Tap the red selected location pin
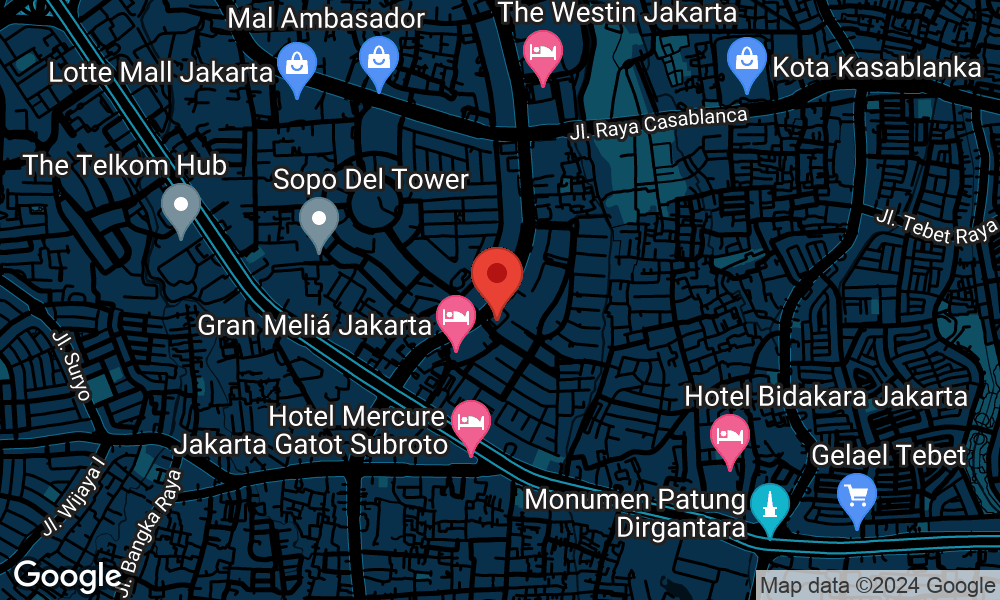This screenshot has width=1000, height=600. [497, 276]
